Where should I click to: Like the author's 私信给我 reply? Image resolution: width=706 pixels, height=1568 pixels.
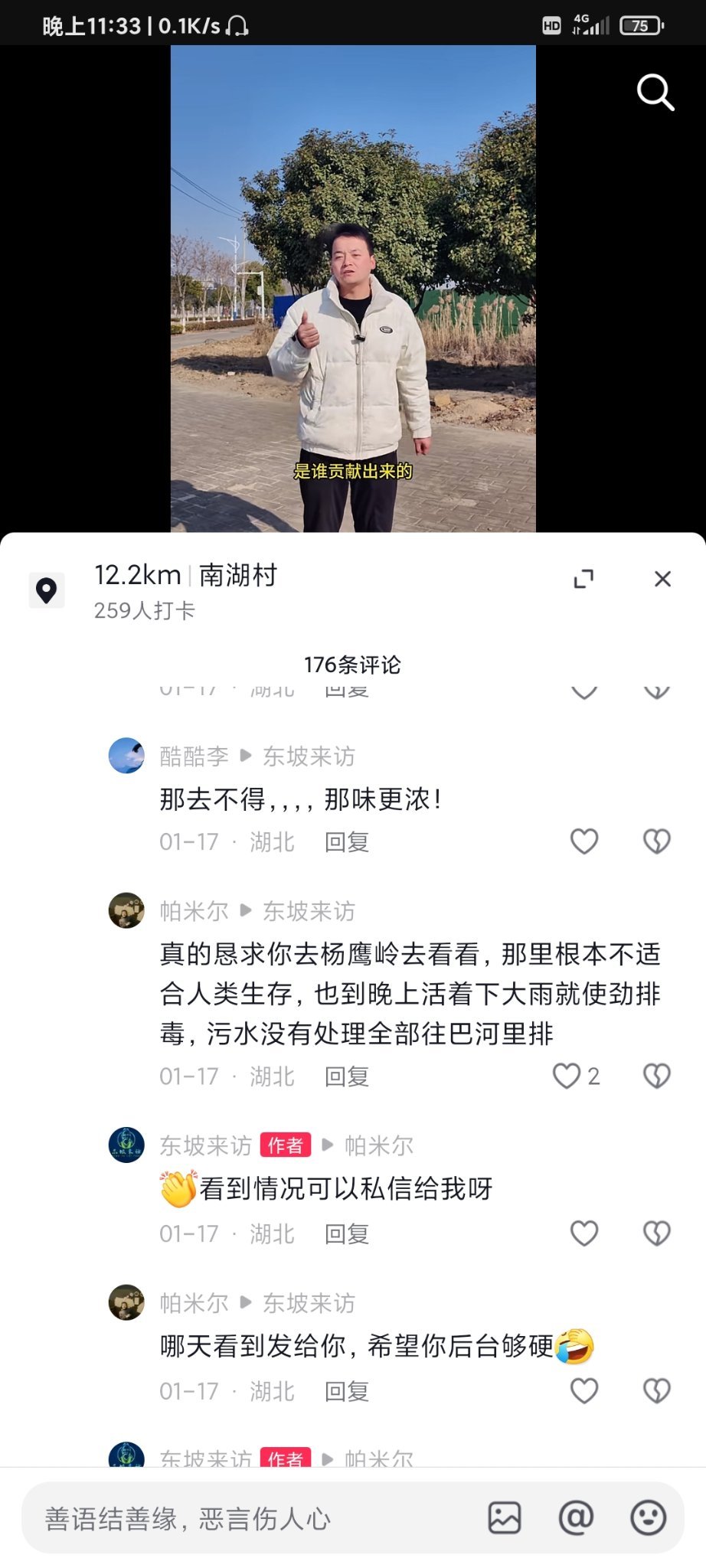click(584, 1233)
